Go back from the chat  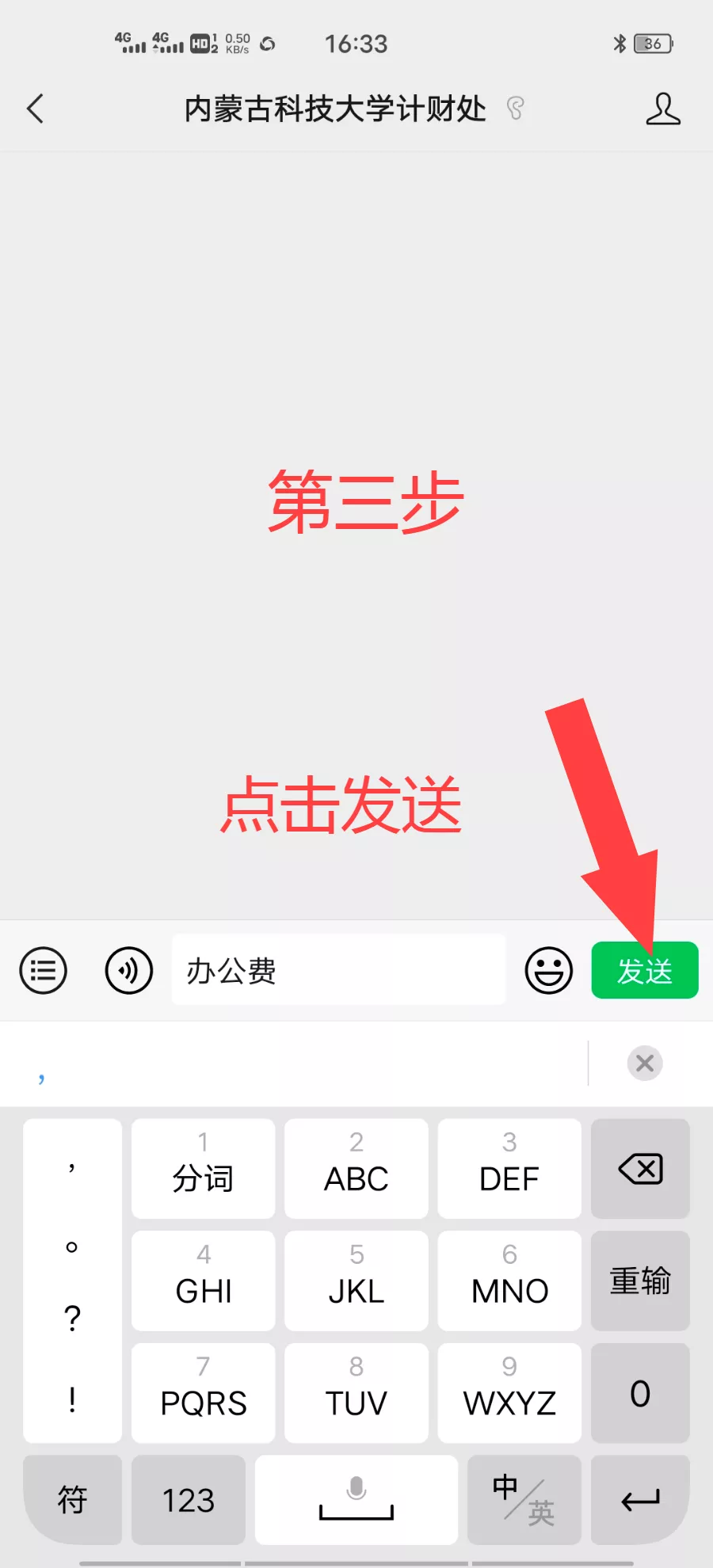36,108
